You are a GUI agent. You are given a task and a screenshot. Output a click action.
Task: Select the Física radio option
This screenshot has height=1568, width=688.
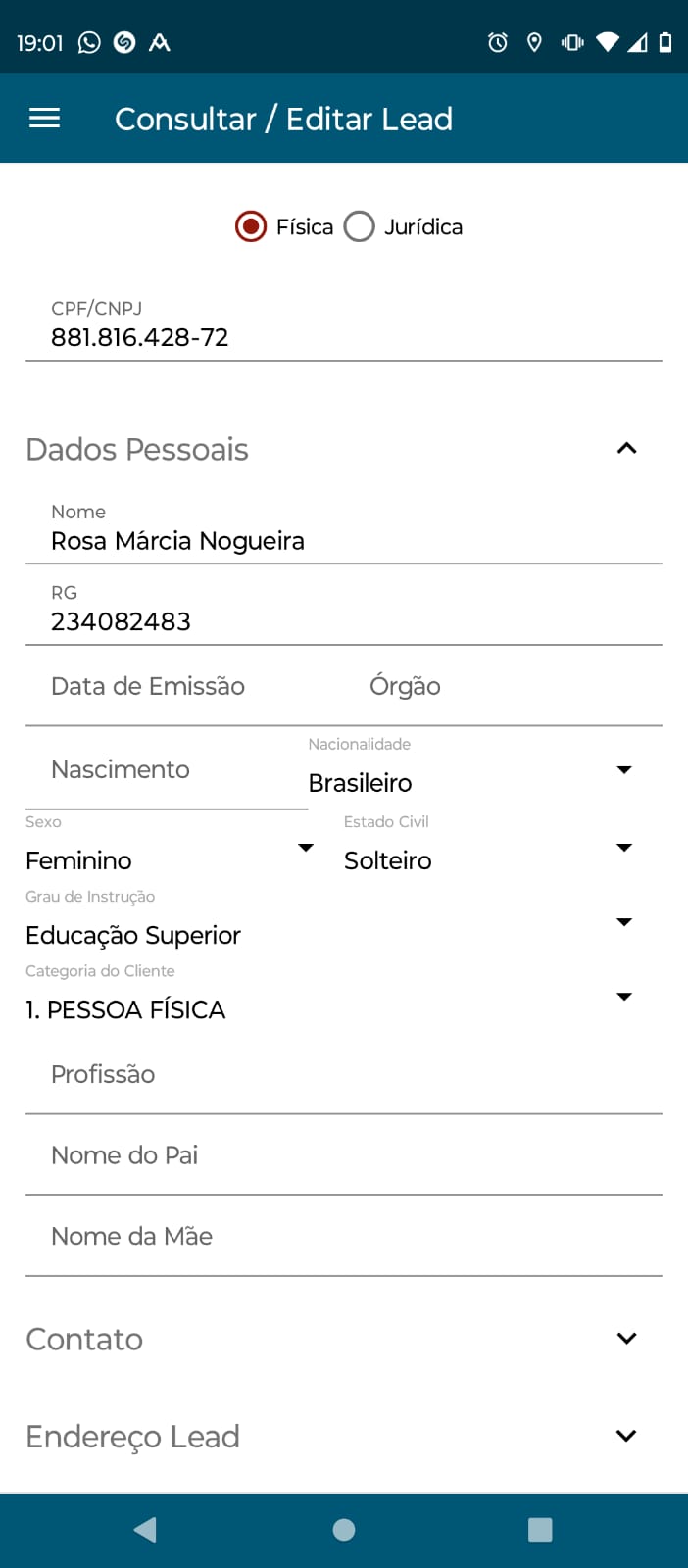(x=252, y=226)
